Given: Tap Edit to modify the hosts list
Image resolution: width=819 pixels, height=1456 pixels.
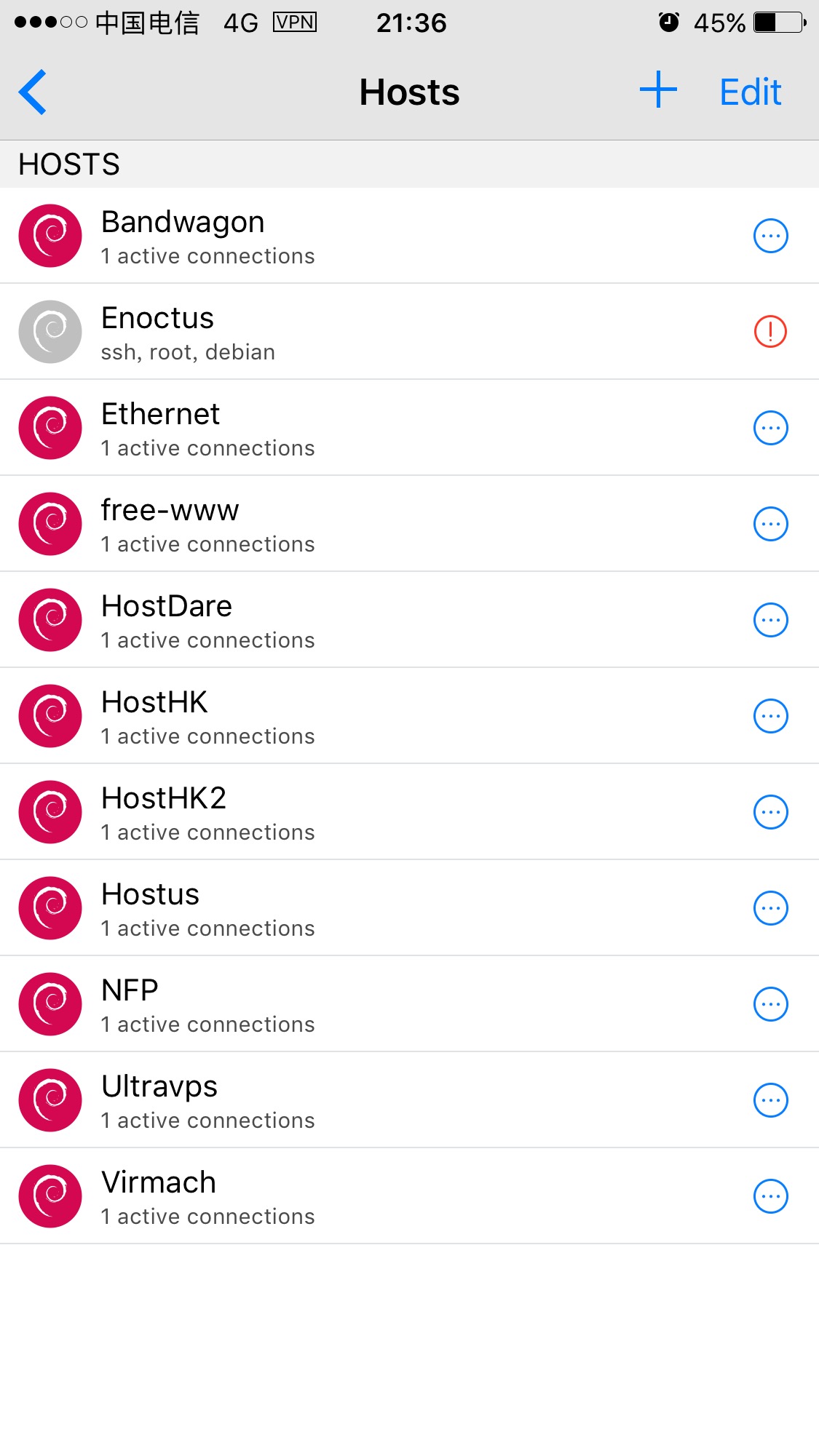Looking at the screenshot, I should [x=750, y=92].
